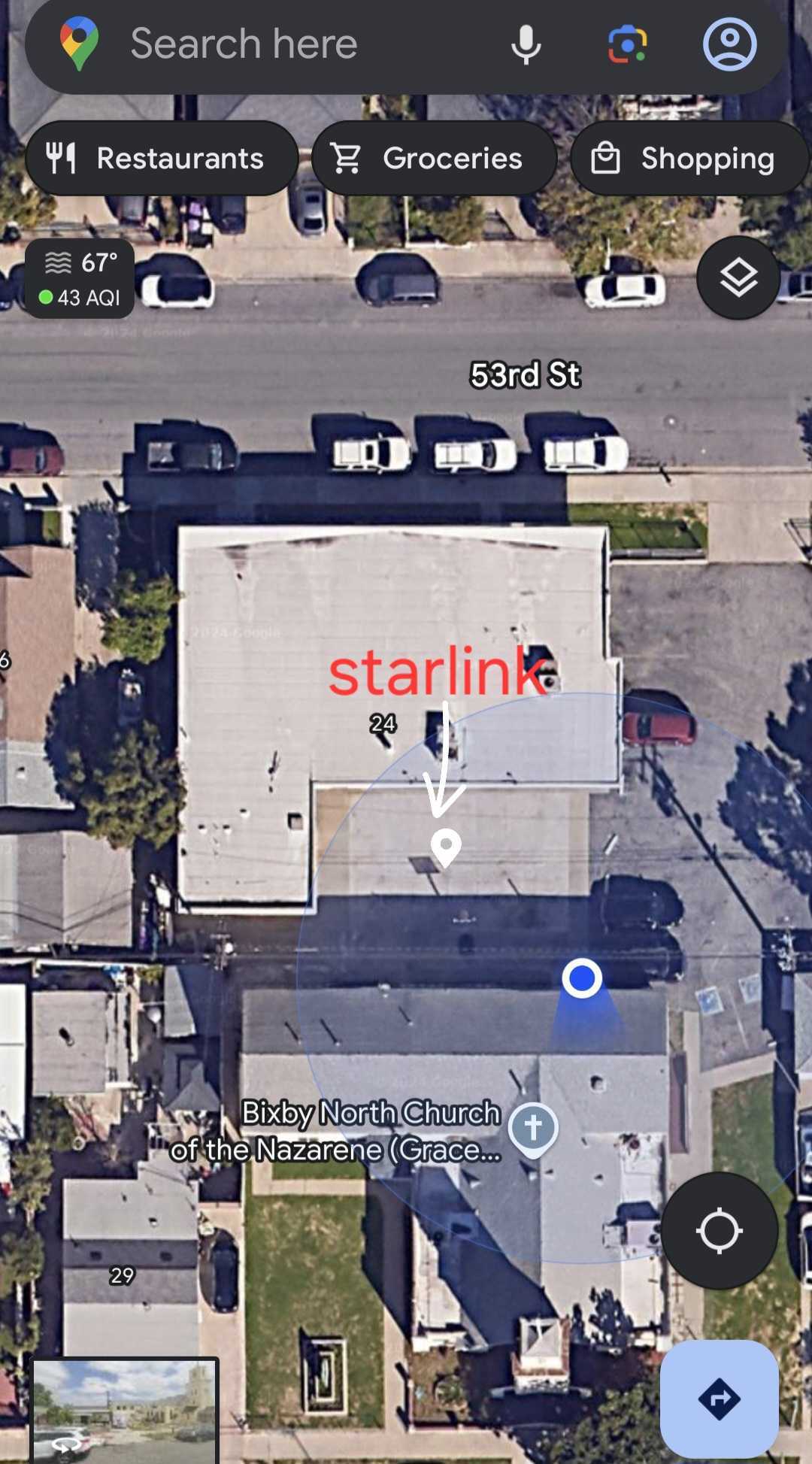The width and height of the screenshot is (812, 1464).
Task: Tap the dropped white pin on the rooftop
Action: coord(446,847)
